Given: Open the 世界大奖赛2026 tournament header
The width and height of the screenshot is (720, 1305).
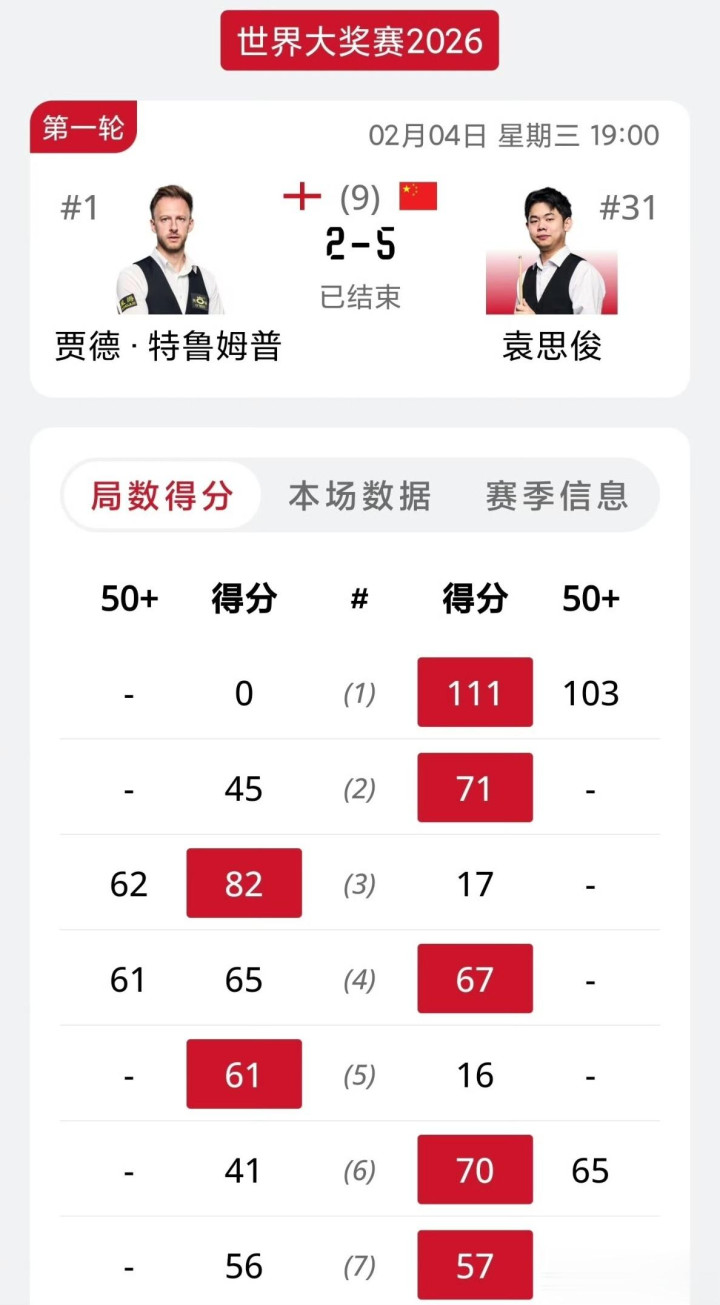Looking at the screenshot, I should point(360,41).
